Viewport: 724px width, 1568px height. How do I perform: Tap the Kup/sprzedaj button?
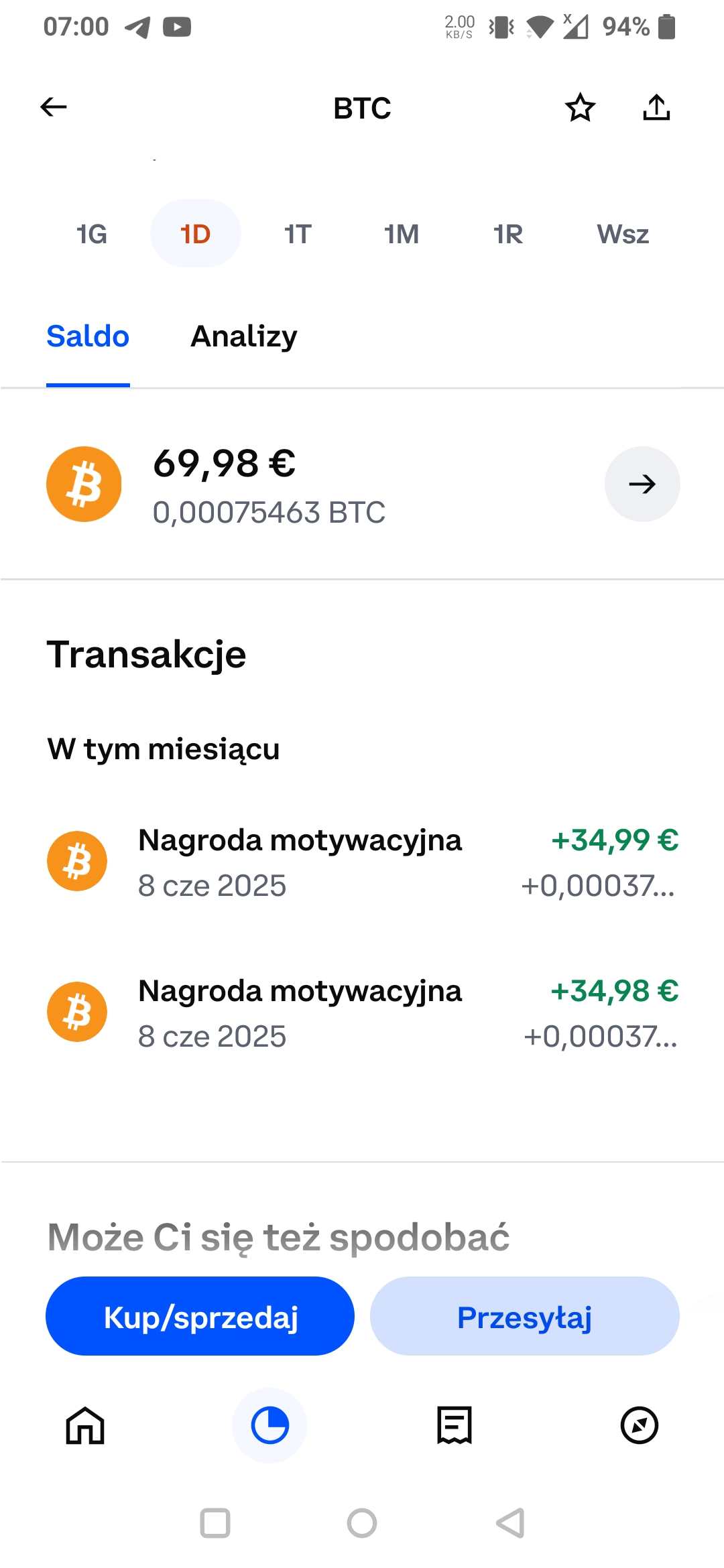point(200,1316)
